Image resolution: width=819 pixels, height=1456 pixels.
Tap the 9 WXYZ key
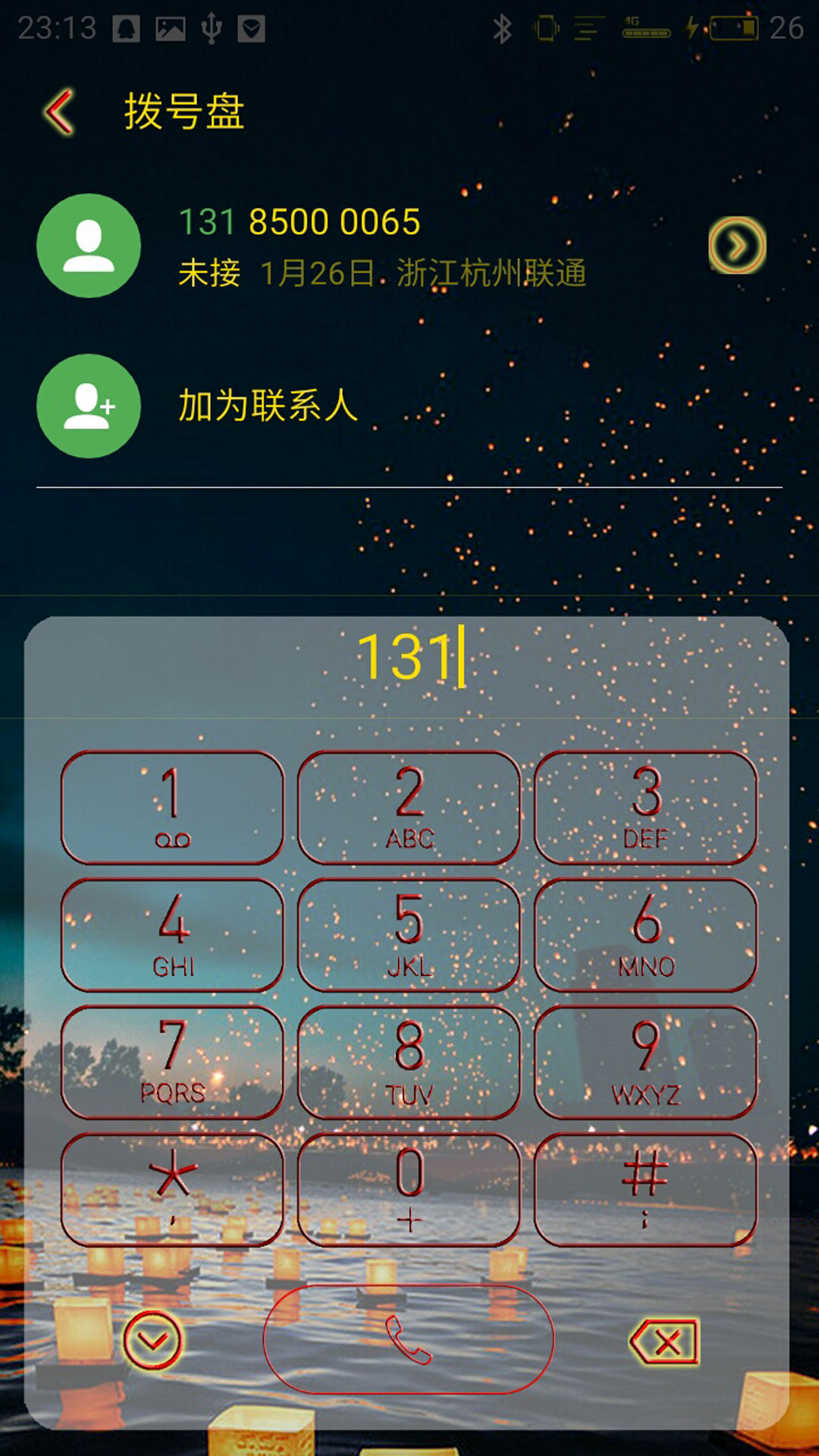click(x=646, y=1062)
